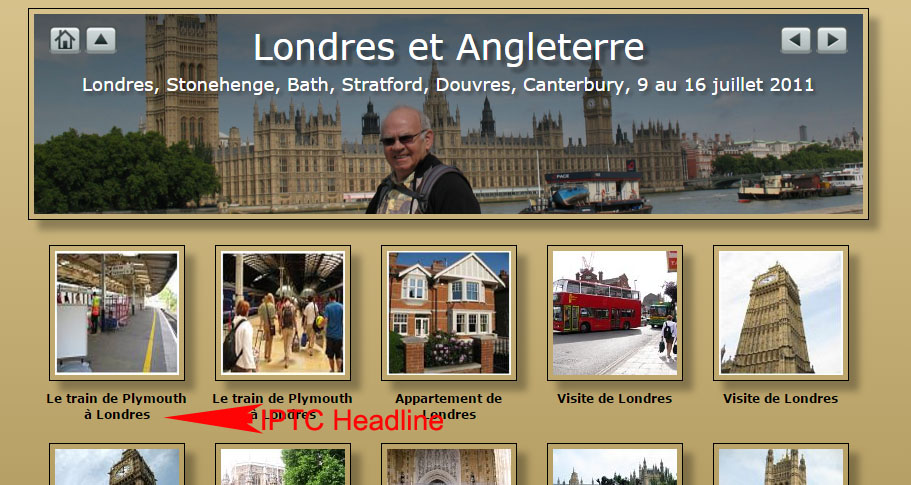View the Big Ben tower Visite de Londres photo
The height and width of the screenshot is (485, 911).
(x=781, y=312)
